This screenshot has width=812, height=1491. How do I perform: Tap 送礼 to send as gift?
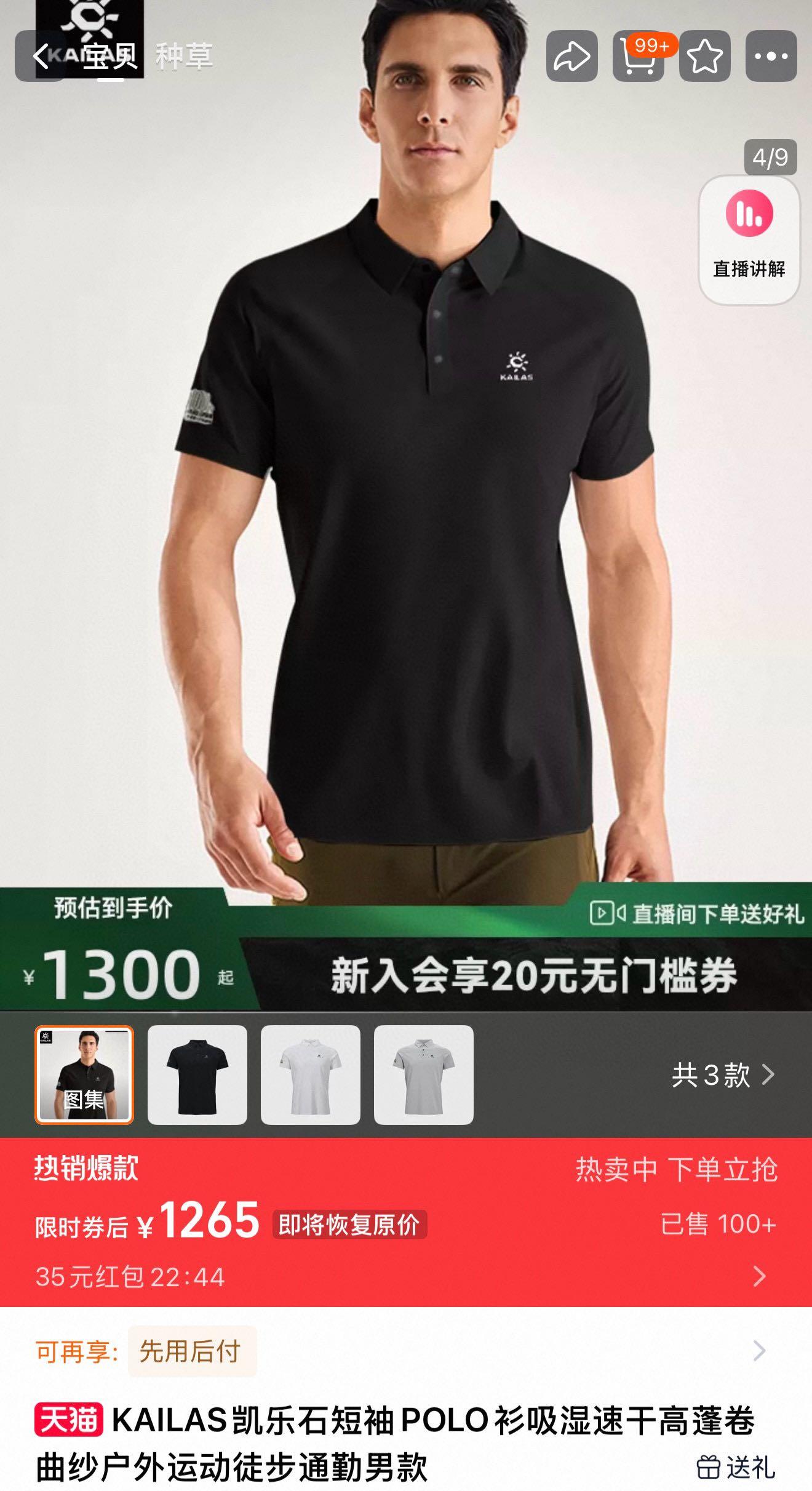coord(736,1467)
